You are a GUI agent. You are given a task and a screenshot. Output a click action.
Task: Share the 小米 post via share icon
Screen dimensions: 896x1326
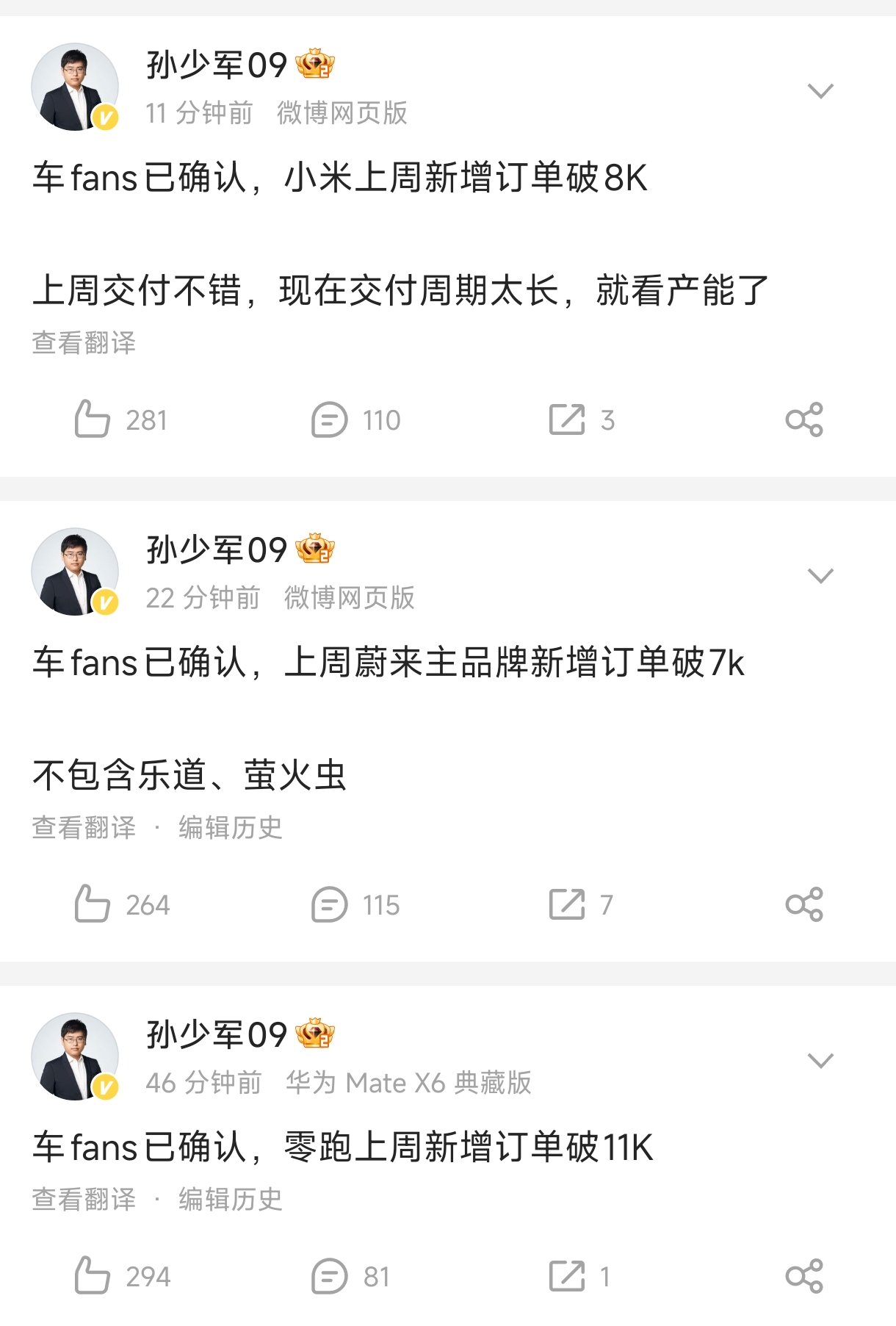click(x=804, y=419)
